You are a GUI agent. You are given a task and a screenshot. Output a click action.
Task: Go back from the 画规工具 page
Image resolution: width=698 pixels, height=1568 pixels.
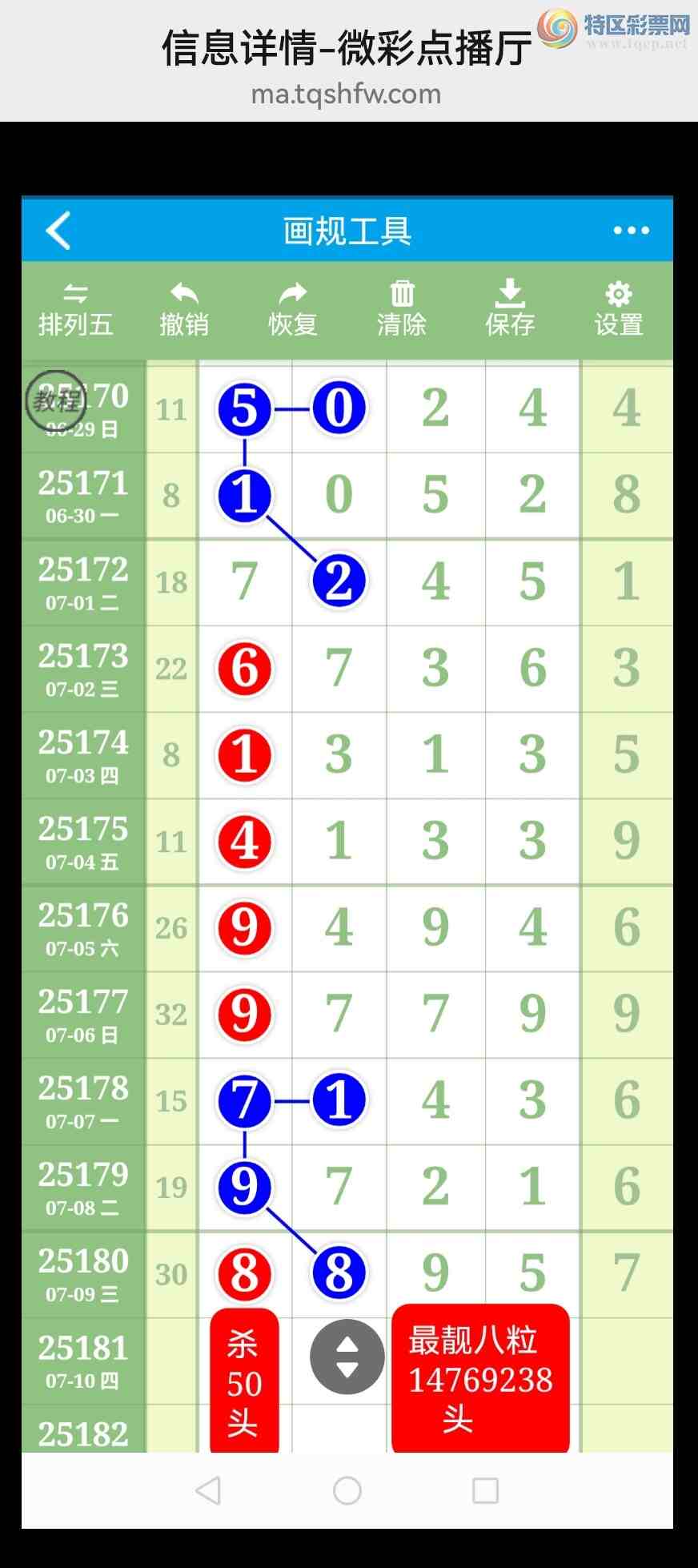[x=58, y=231]
